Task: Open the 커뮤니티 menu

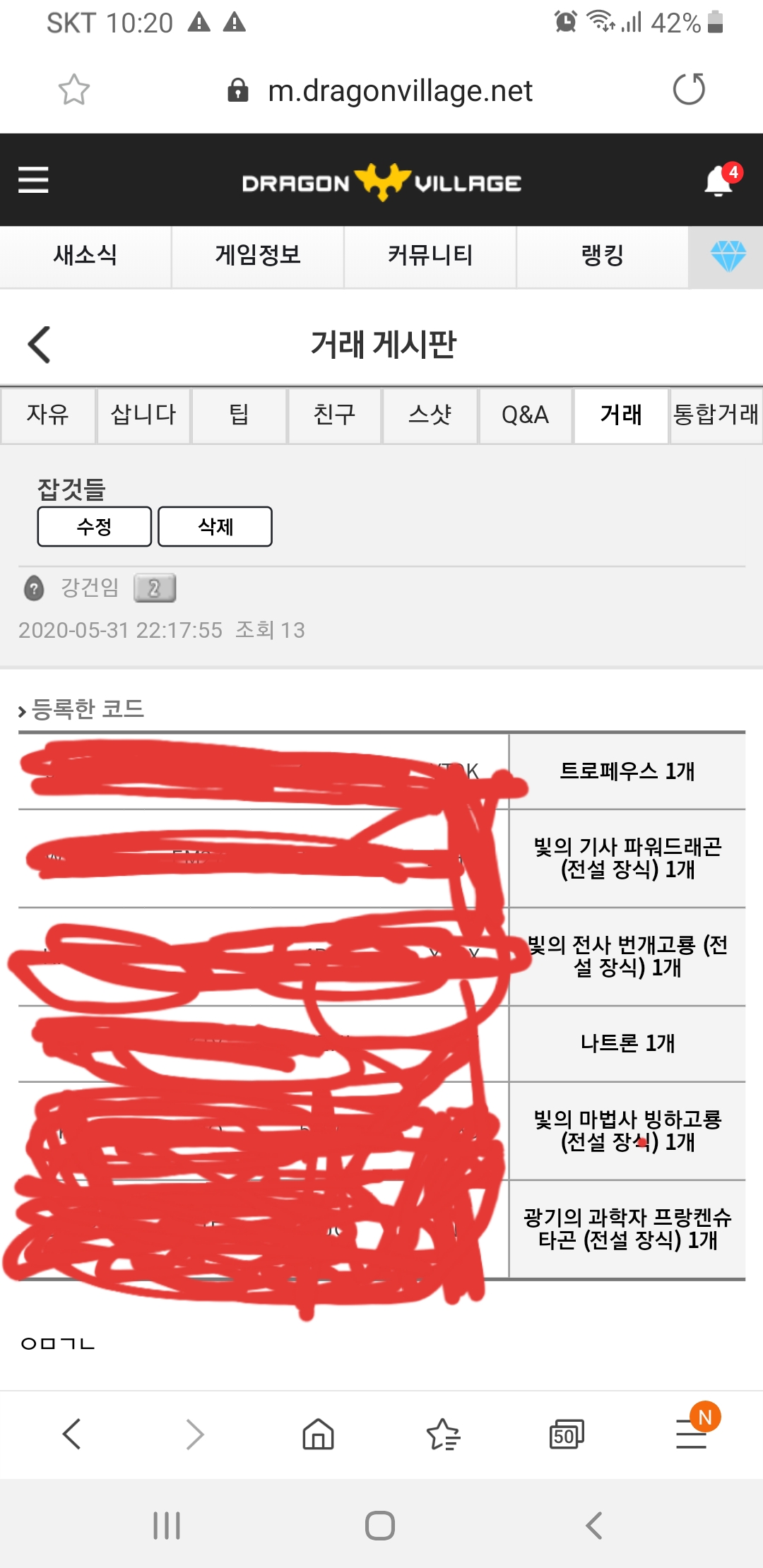Action: [x=430, y=256]
